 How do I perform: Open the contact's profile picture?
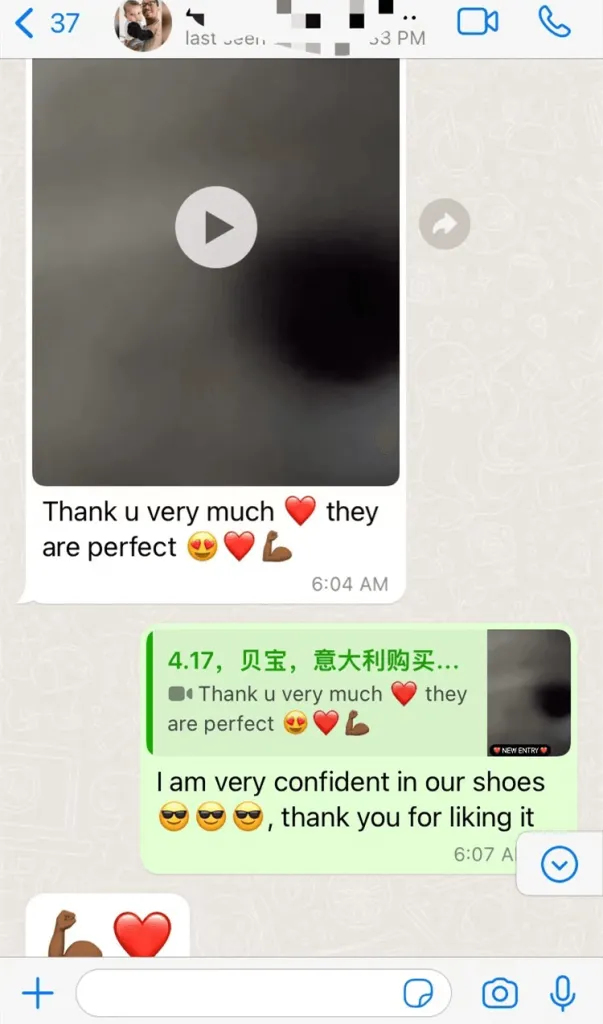[143, 24]
